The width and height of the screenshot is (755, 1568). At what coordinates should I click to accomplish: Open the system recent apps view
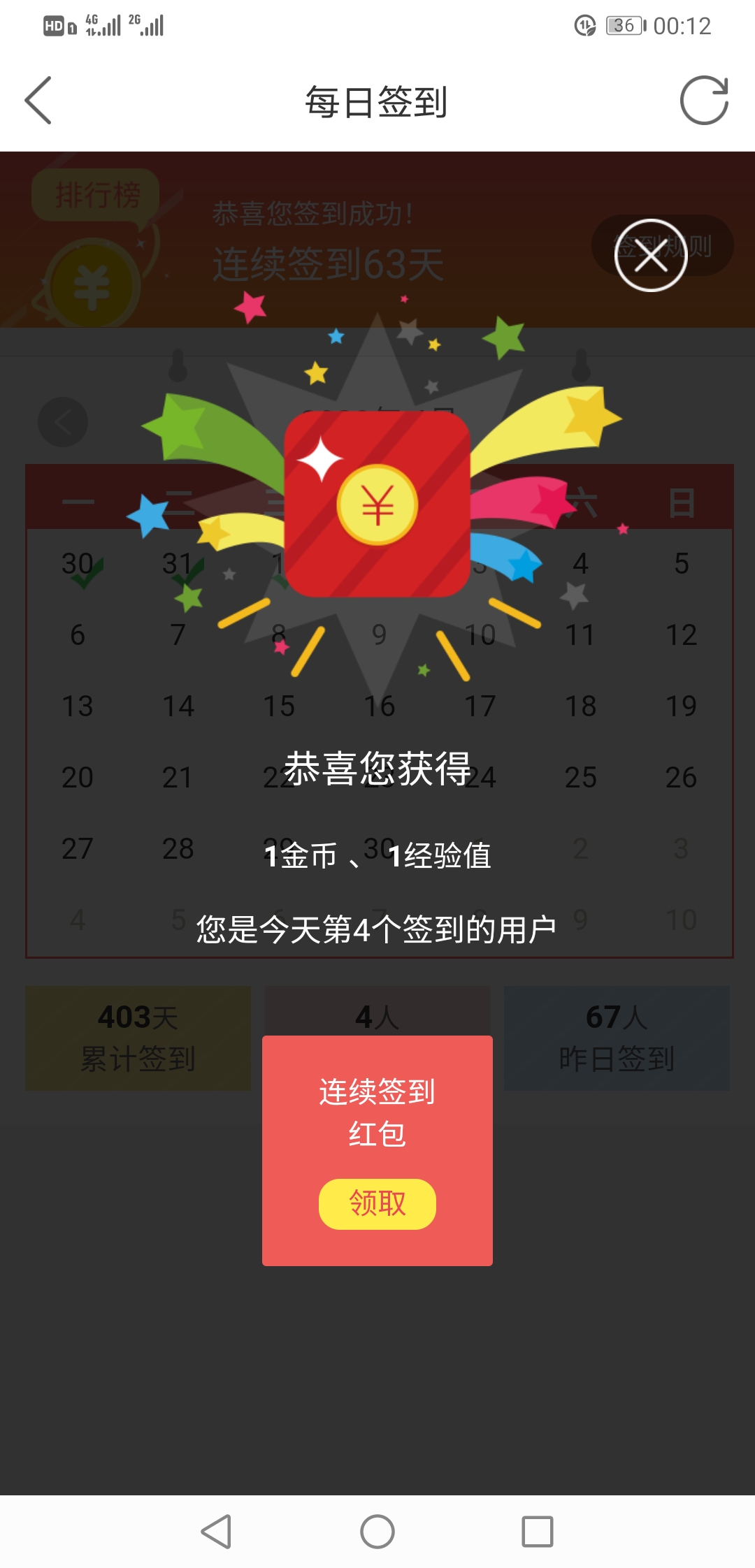537,1532
